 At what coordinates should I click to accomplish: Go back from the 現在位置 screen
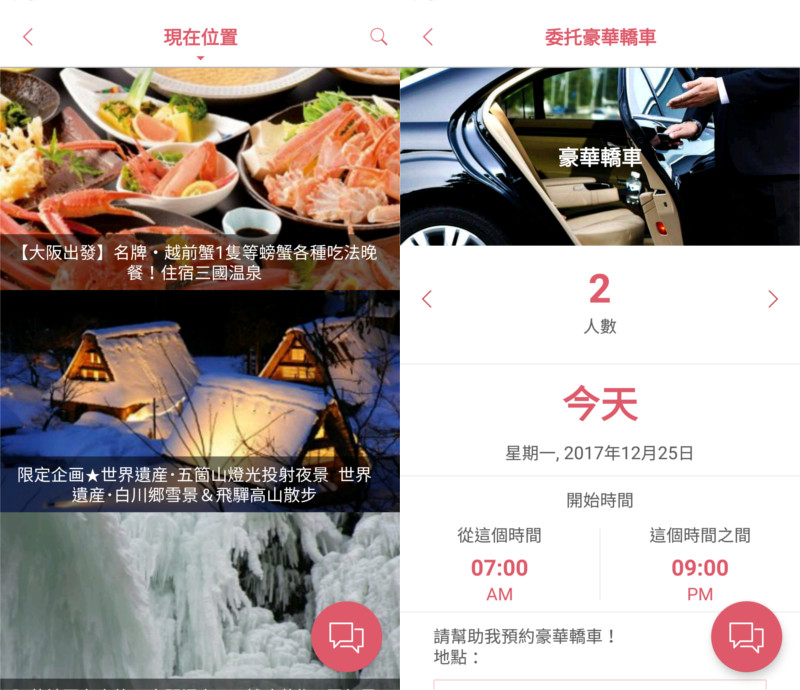tap(28, 37)
